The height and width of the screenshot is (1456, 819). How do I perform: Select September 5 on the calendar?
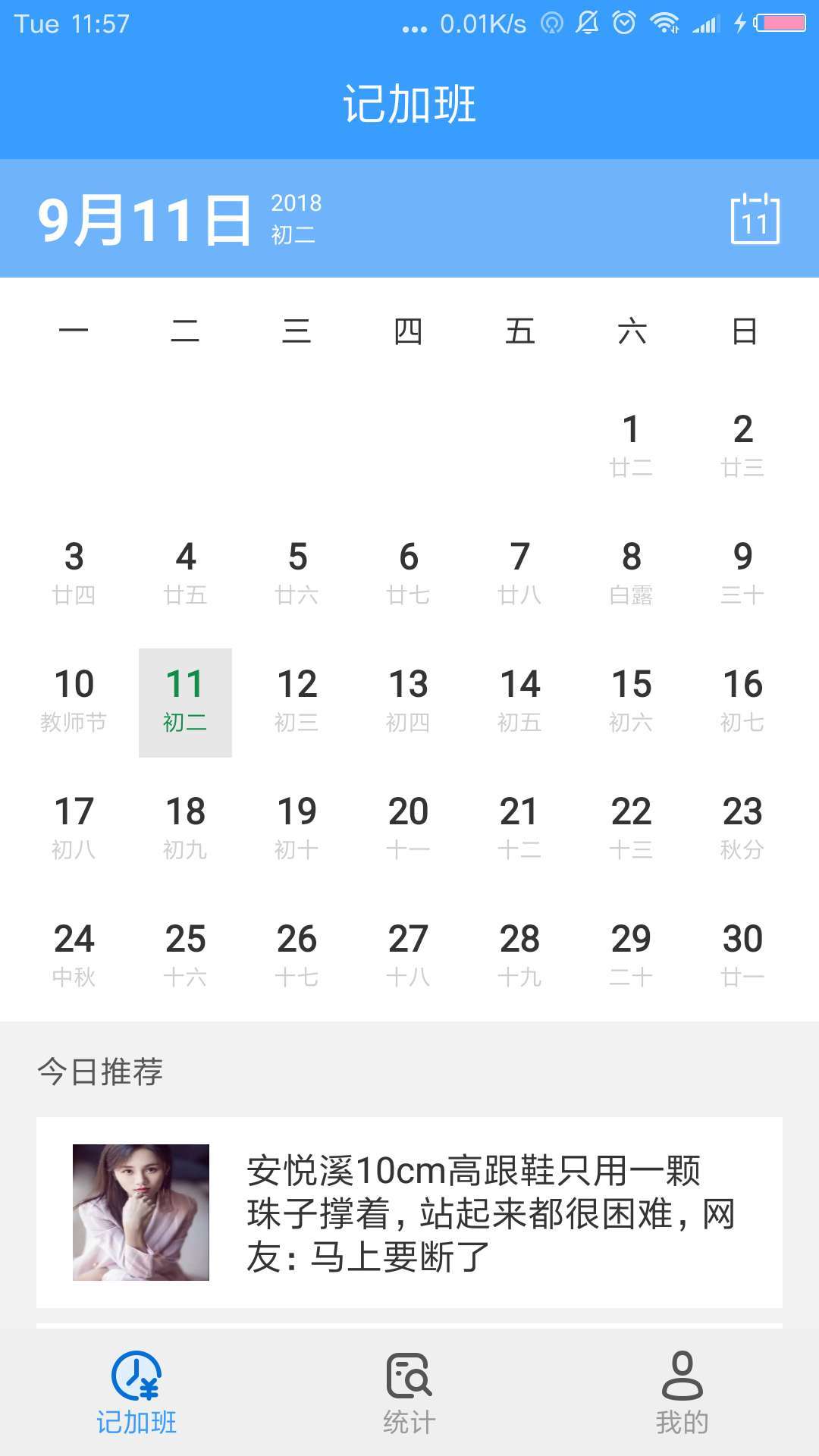297,575
